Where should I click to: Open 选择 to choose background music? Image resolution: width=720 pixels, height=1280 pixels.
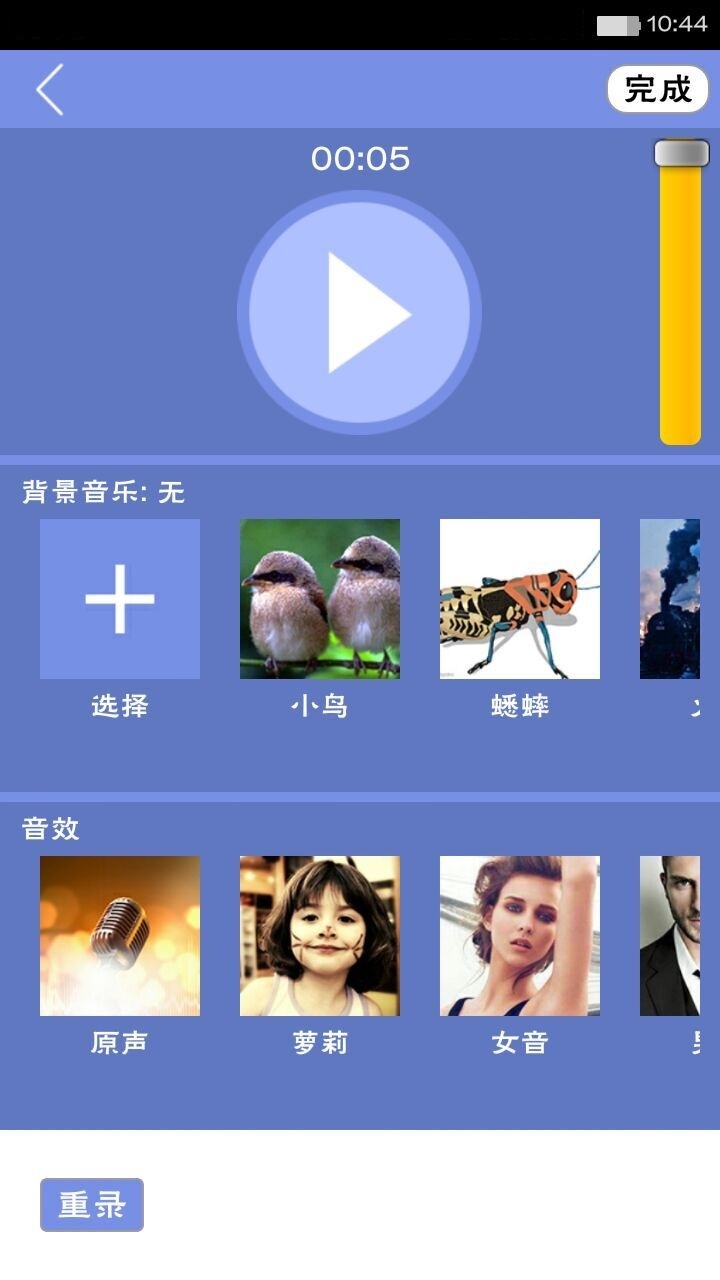point(120,599)
